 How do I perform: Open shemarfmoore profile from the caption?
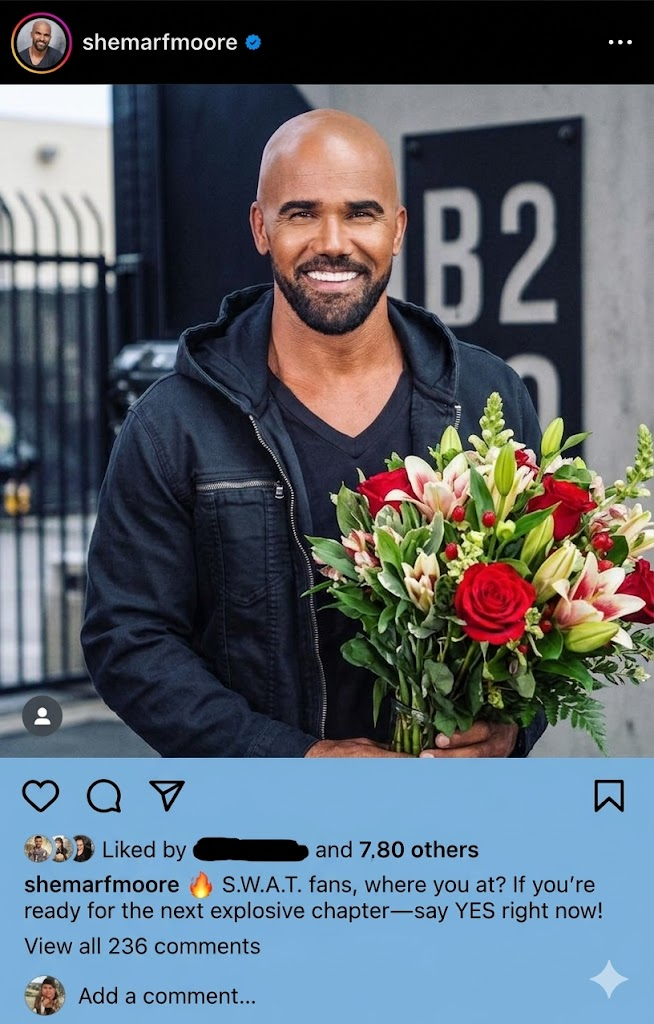101,885
